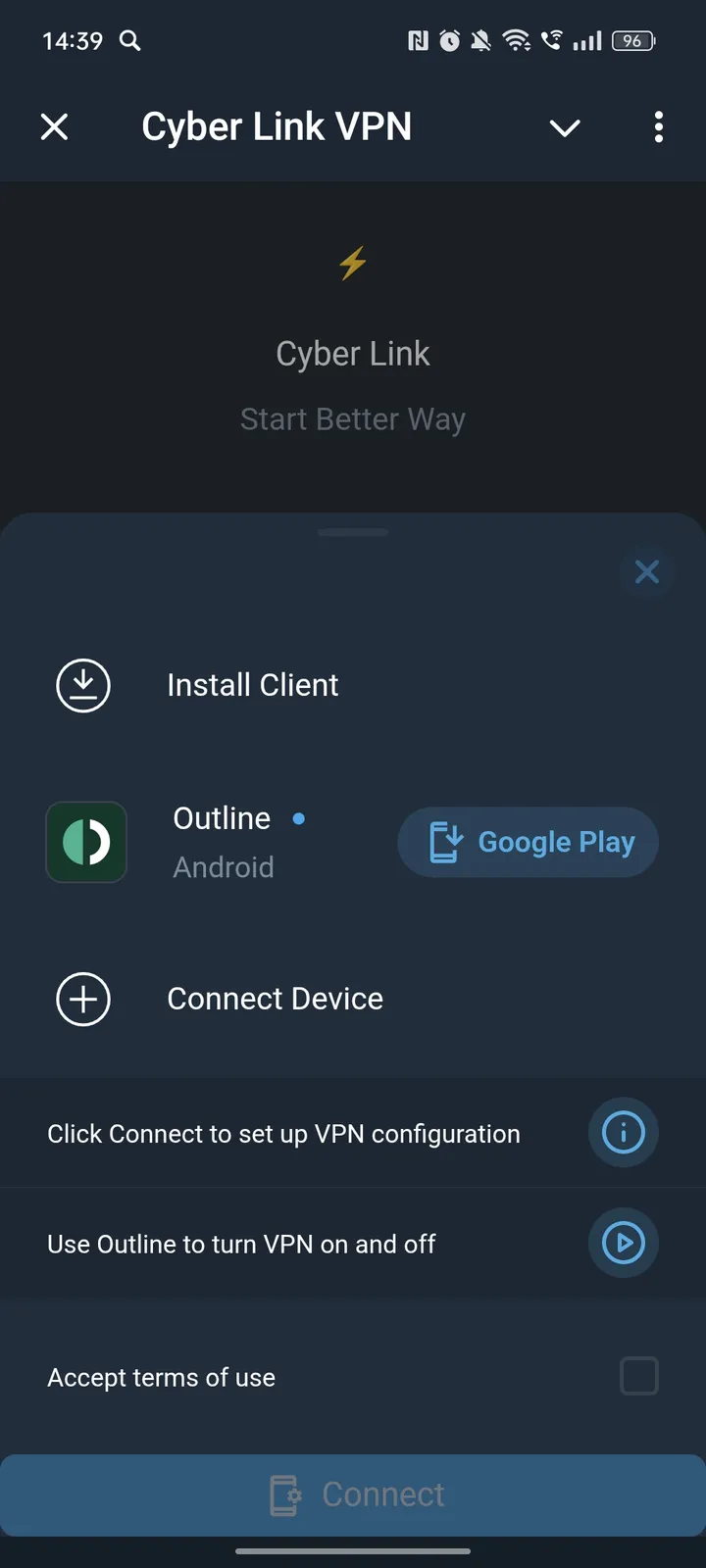This screenshot has height=1568, width=706.
Task: Tap the lightning bolt icon above Cyber Link
Action: click(x=353, y=263)
